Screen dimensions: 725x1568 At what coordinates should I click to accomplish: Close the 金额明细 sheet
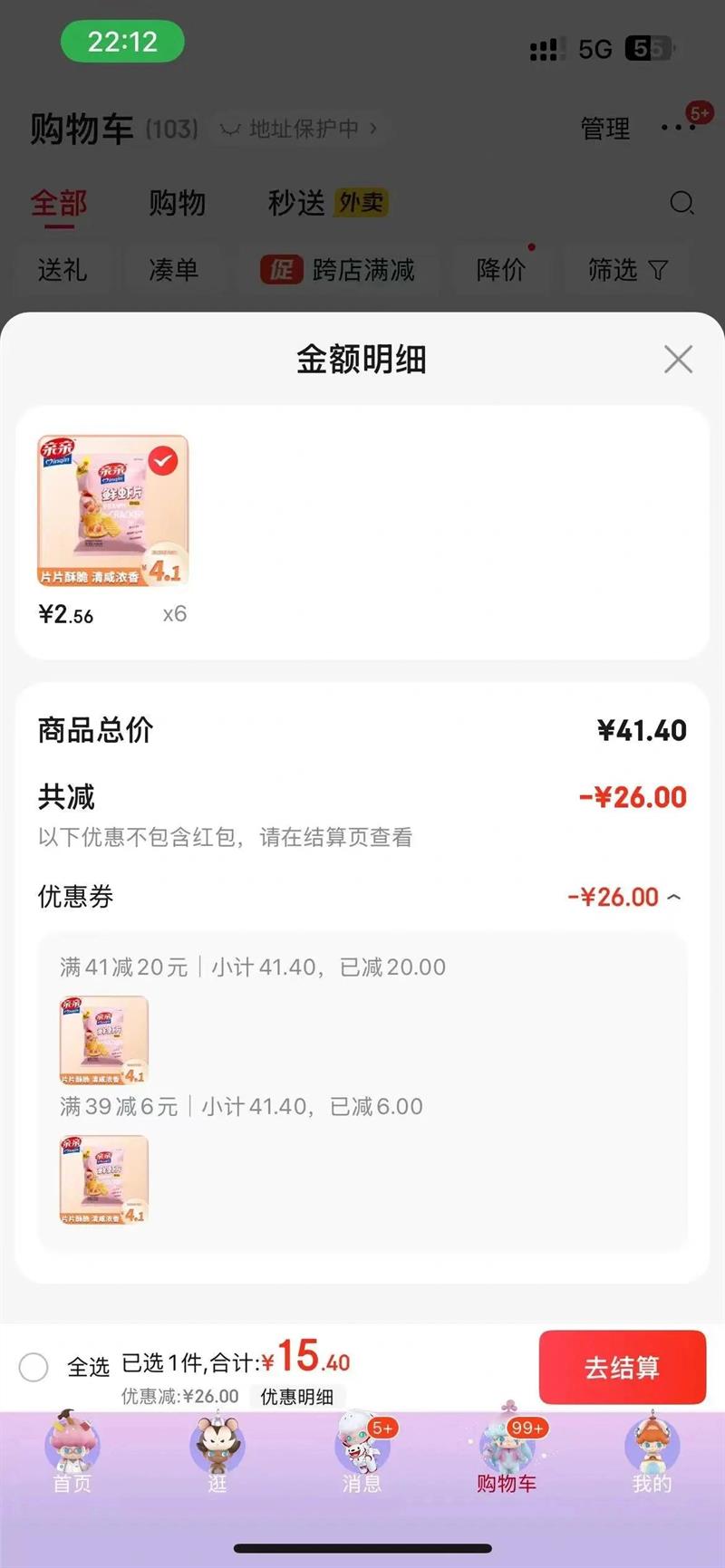pos(678,360)
